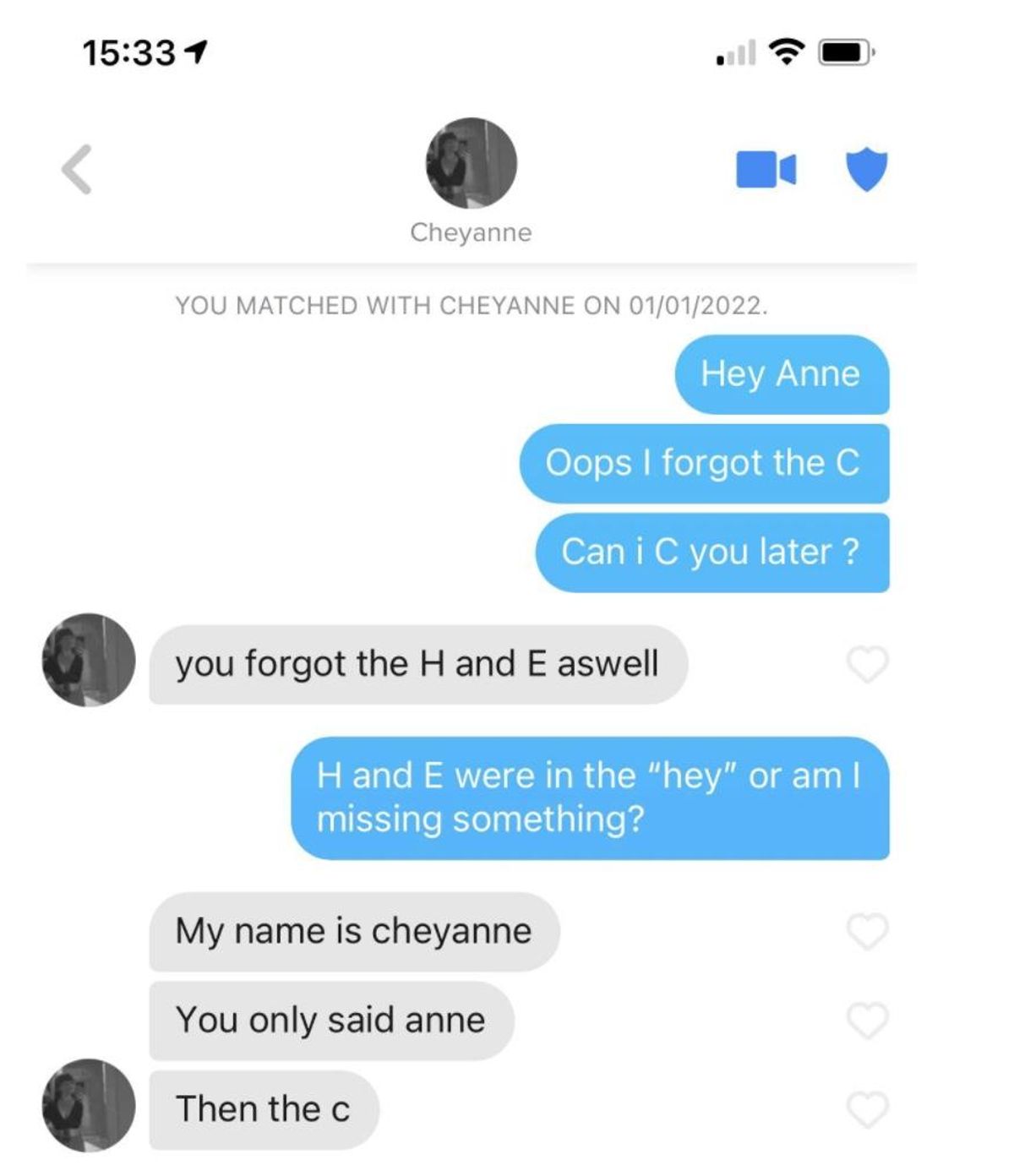Screen dimensions: 1014x1176
Task: Go back to the matches list
Action: [x=77, y=170]
